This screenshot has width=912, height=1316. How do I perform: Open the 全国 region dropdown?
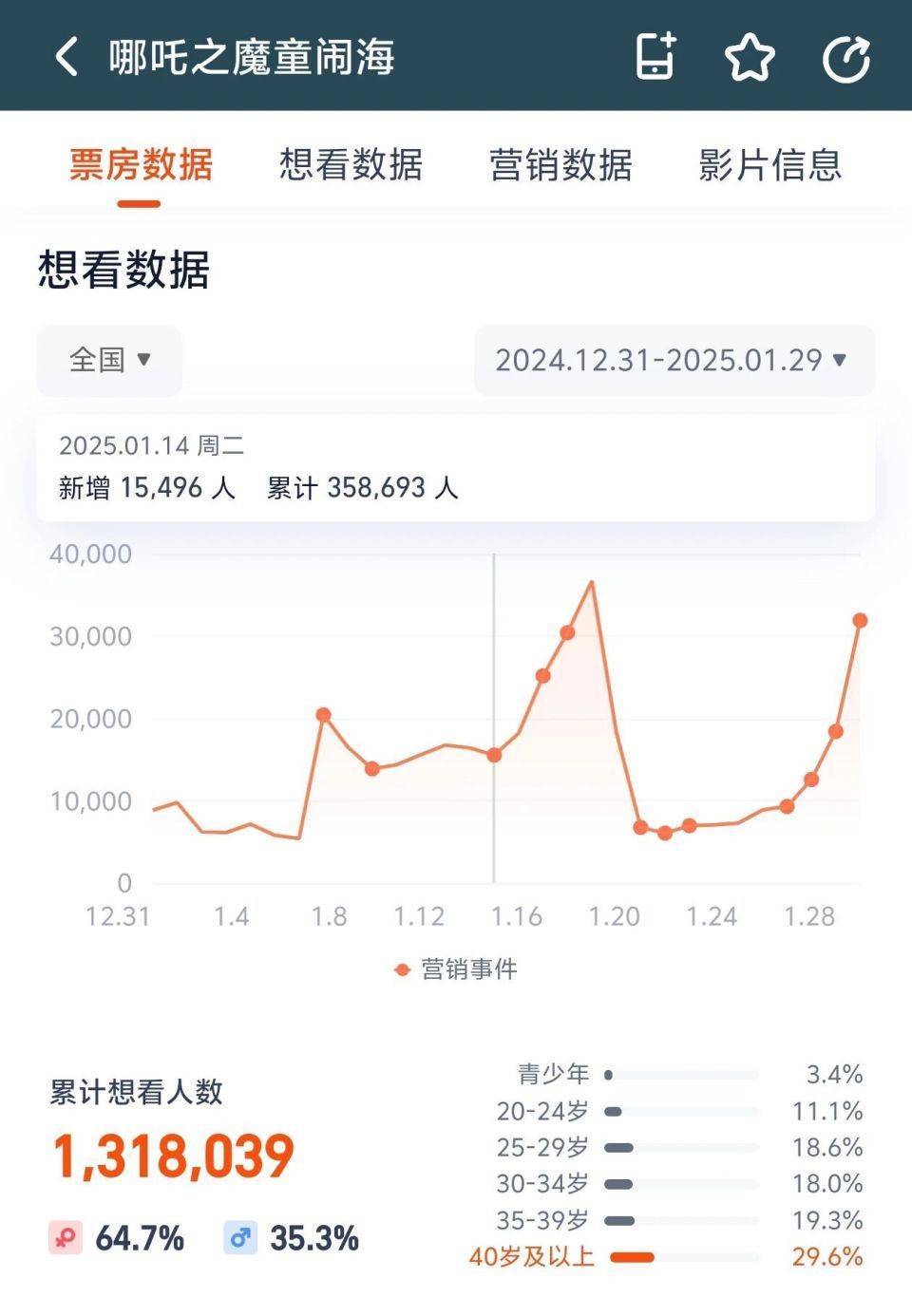109,360
